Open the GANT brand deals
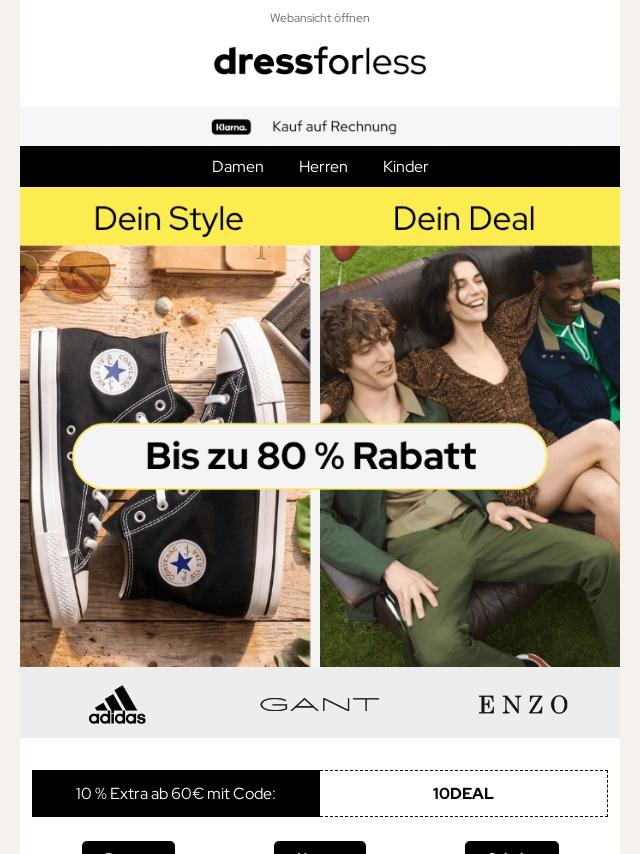640x854 pixels. pos(319,704)
